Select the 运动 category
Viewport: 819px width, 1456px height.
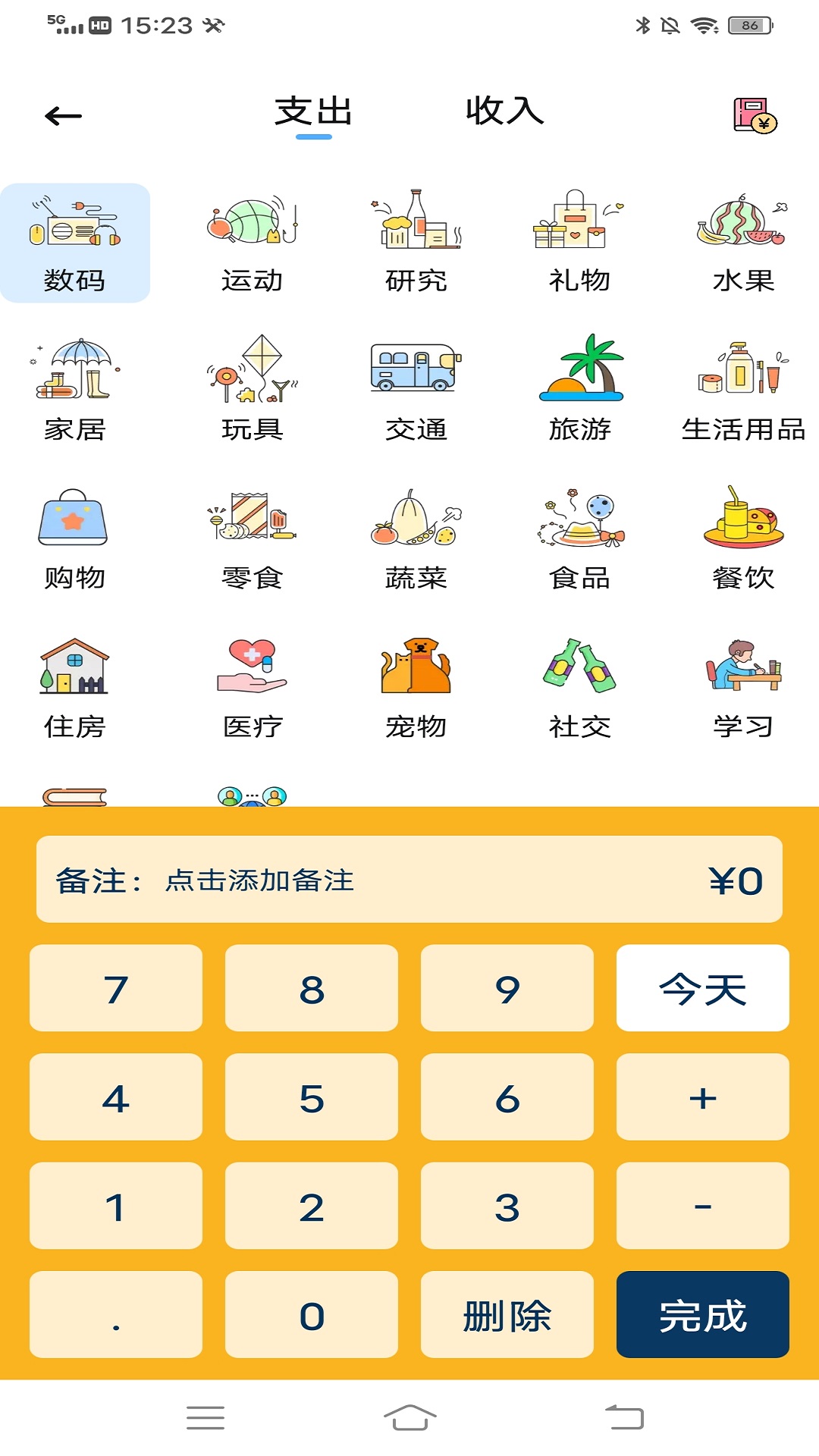[252, 243]
